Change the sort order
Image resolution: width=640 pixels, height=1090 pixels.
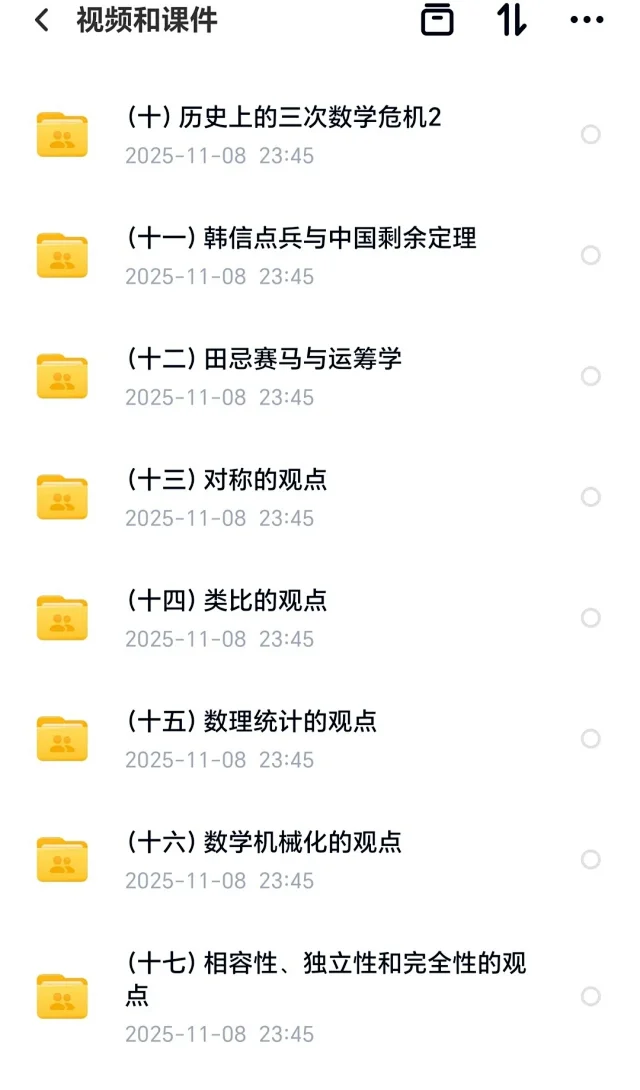(512, 20)
